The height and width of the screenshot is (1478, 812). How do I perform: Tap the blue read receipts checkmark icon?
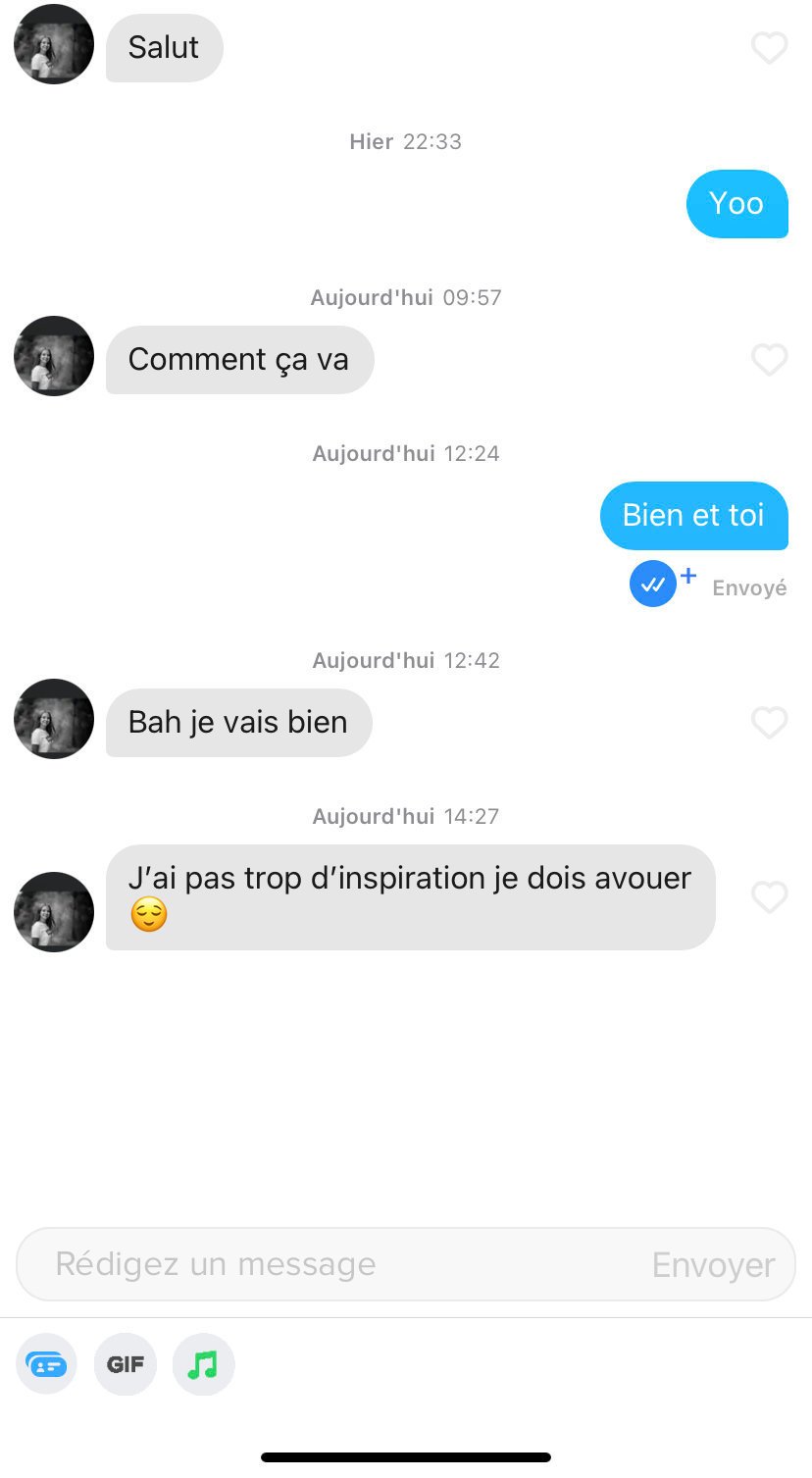point(653,585)
